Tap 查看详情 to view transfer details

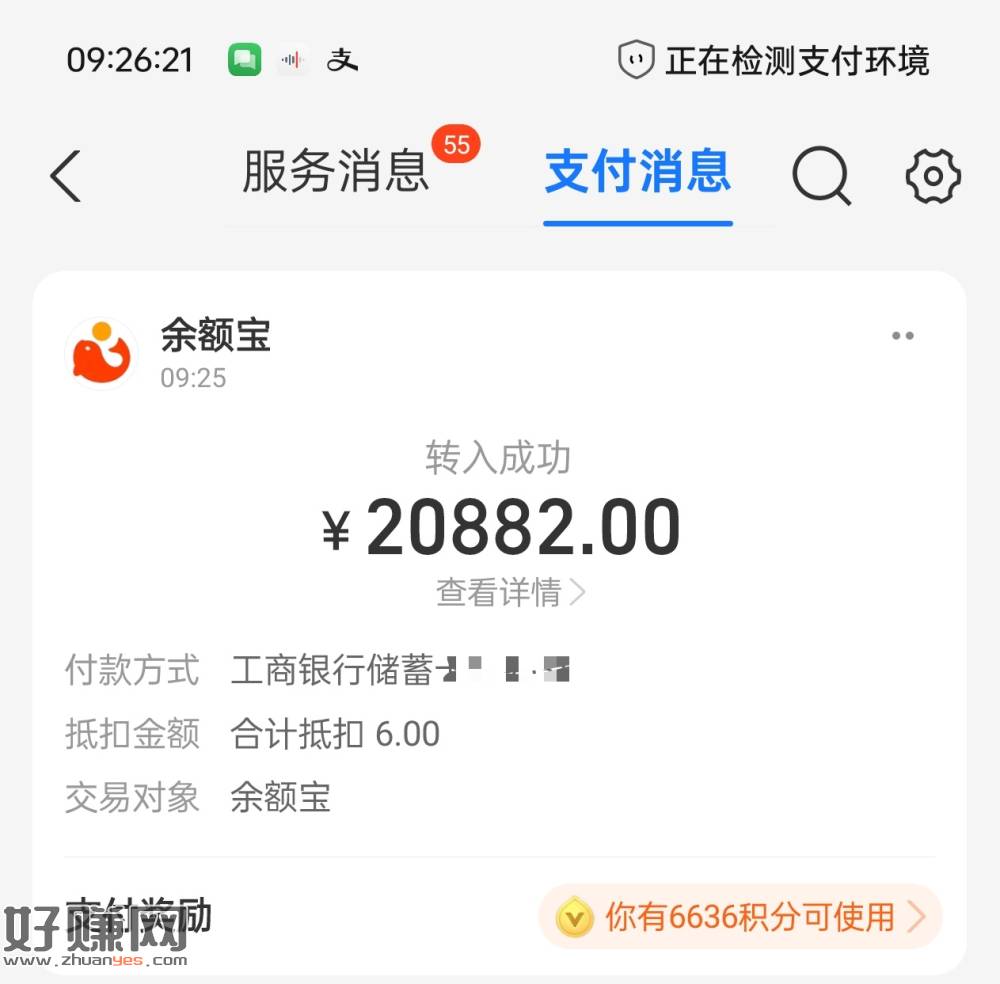click(510, 592)
